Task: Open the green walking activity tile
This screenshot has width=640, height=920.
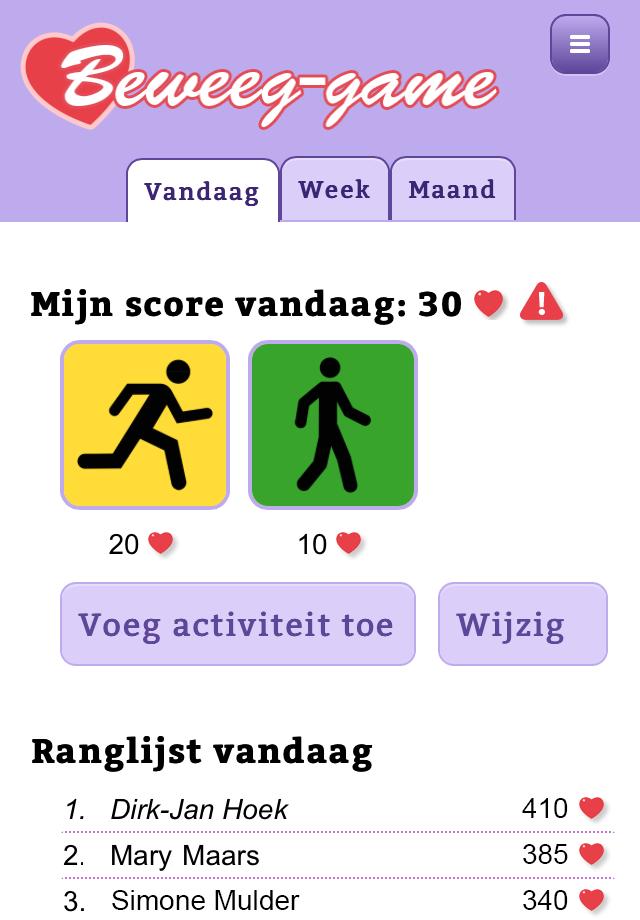Action: pyautogui.click(x=333, y=425)
